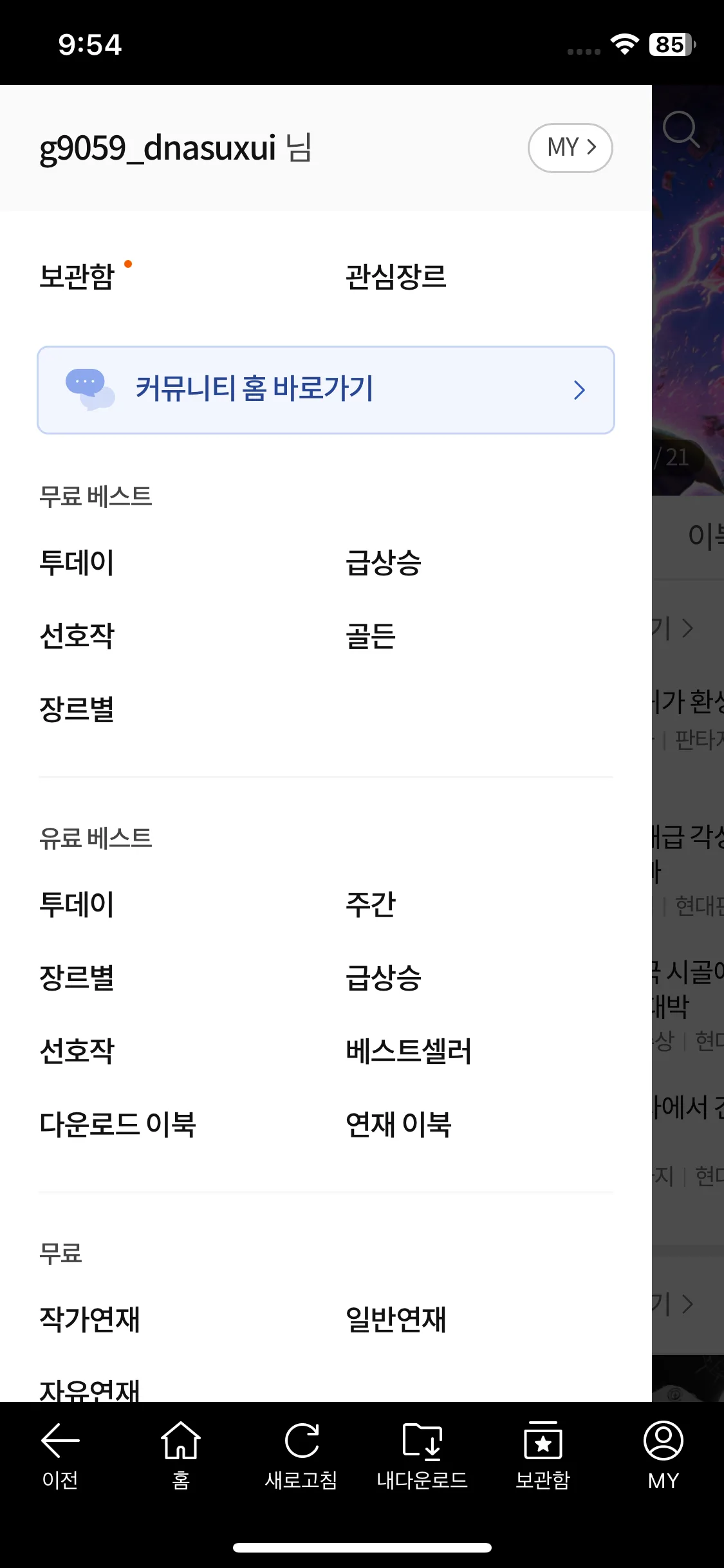Viewport: 724px width, 1568px height.
Task: Open 연재 이북 menu item
Action: click(398, 1125)
